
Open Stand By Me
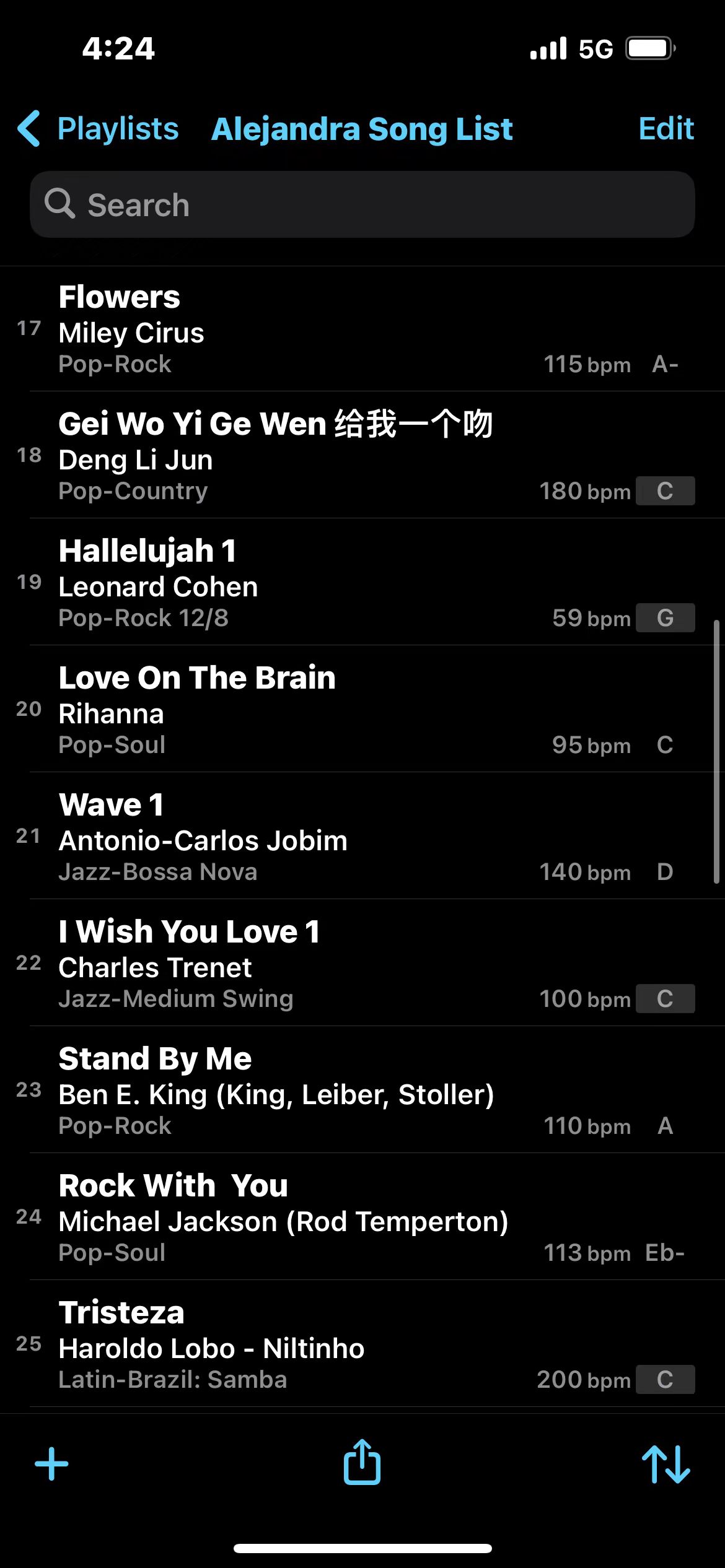point(362,1090)
